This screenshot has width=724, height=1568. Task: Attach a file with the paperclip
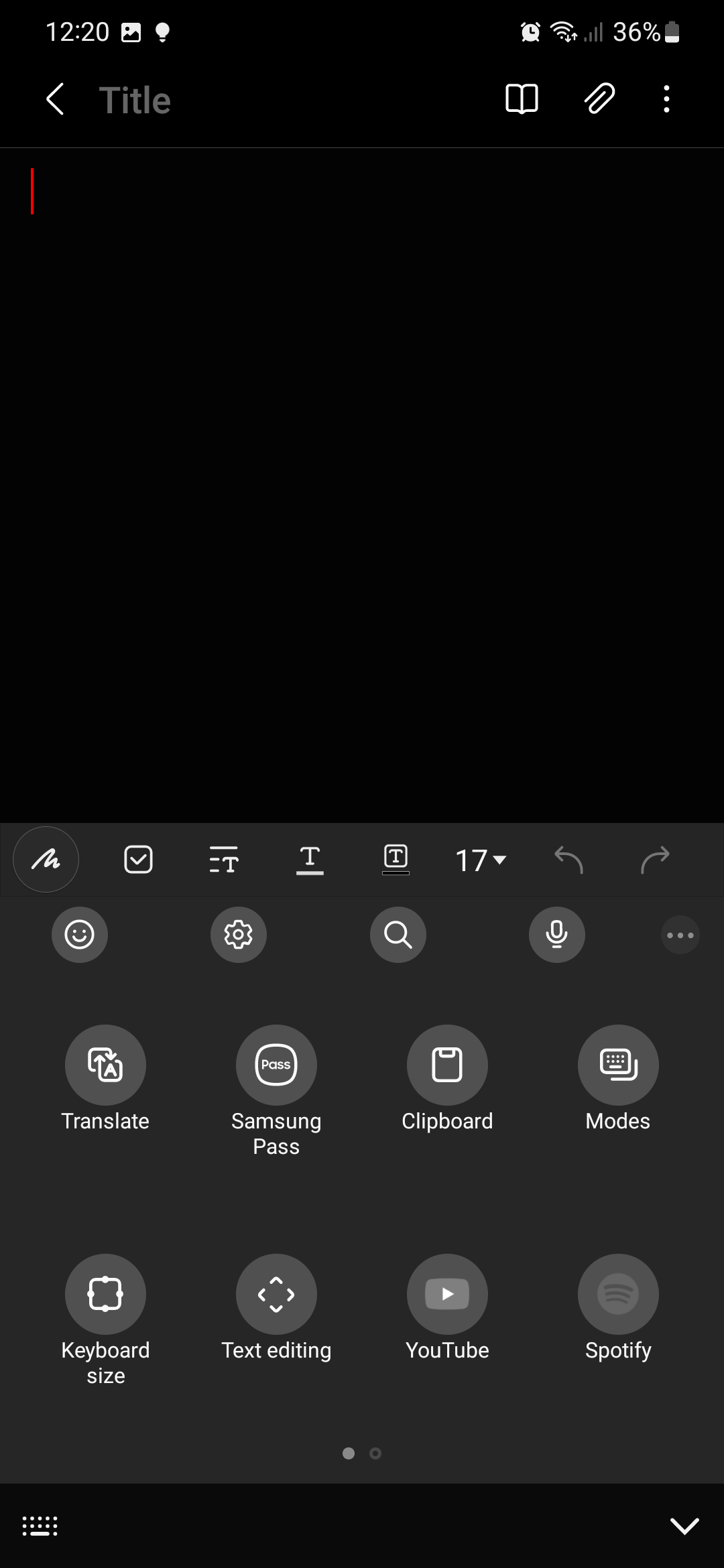pos(599,99)
